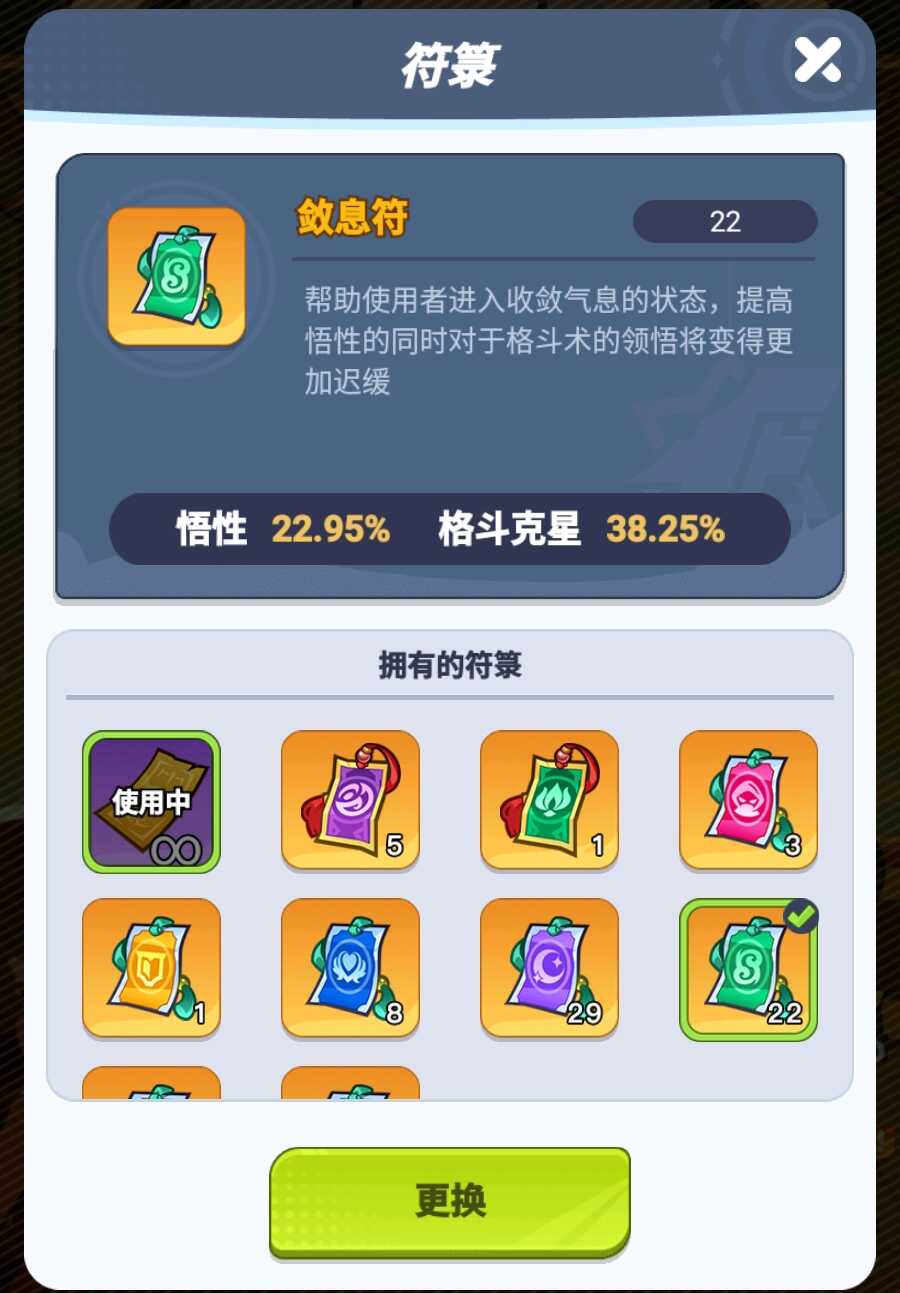Close the 符箓 dialog

click(x=817, y=61)
